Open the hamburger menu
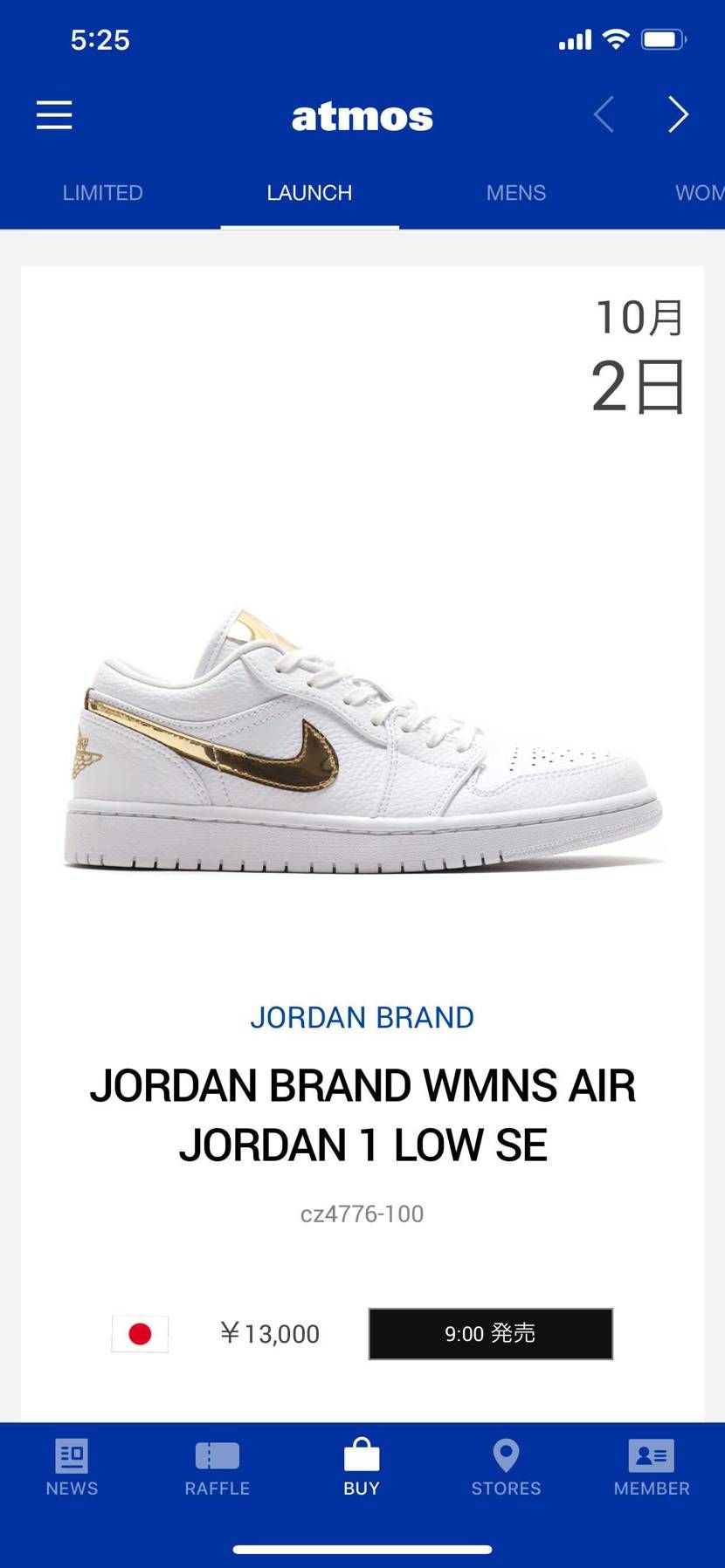 [x=54, y=115]
